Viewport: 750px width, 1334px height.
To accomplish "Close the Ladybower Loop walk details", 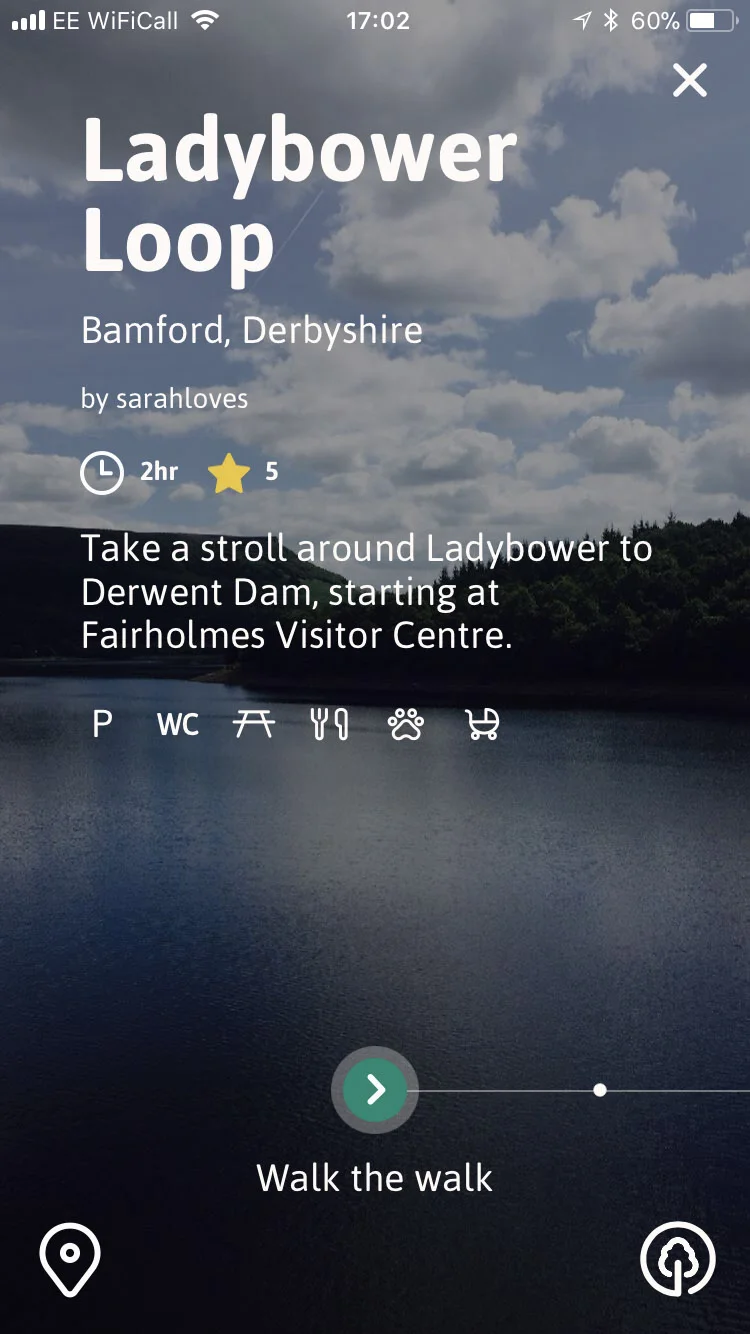I will click(690, 80).
